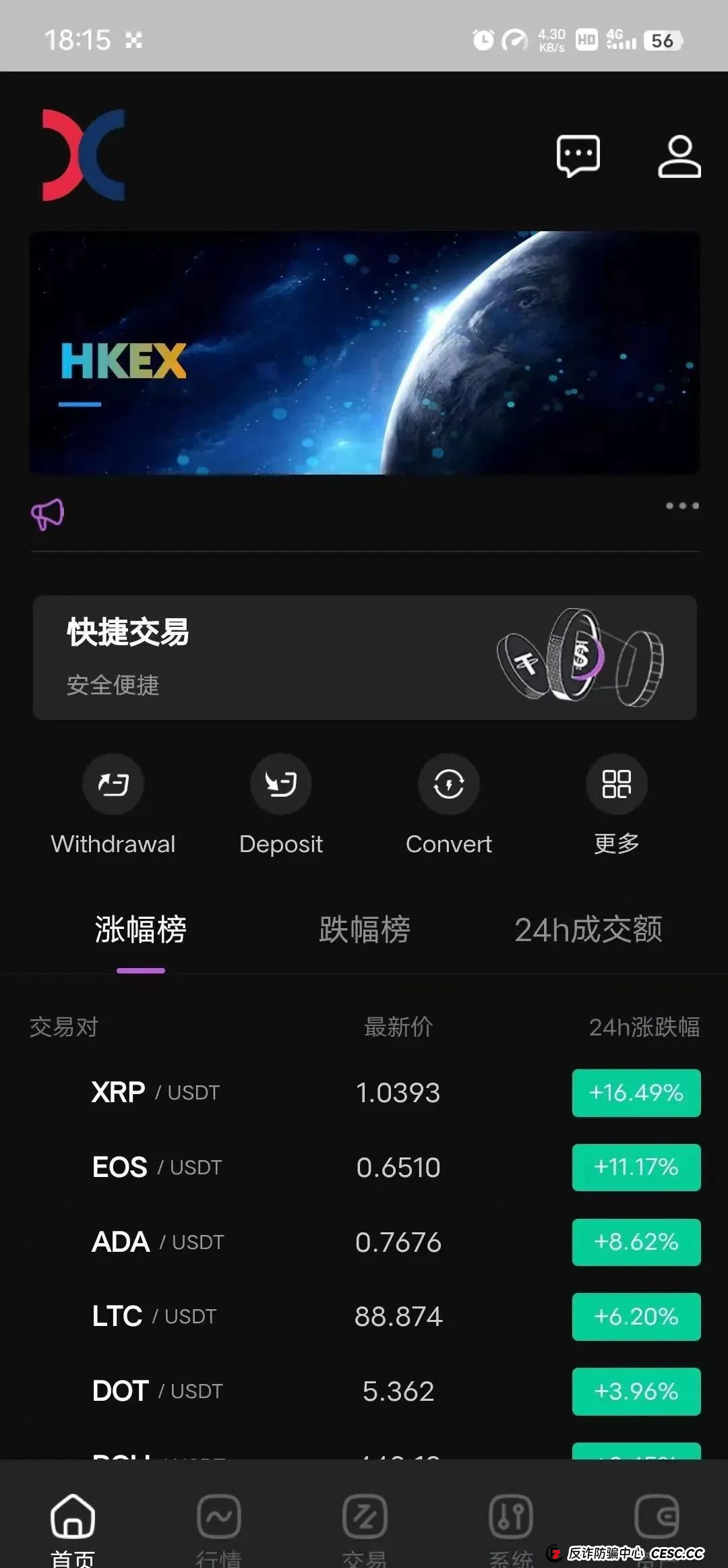Open the 更多 (More) grid icon

click(x=615, y=784)
